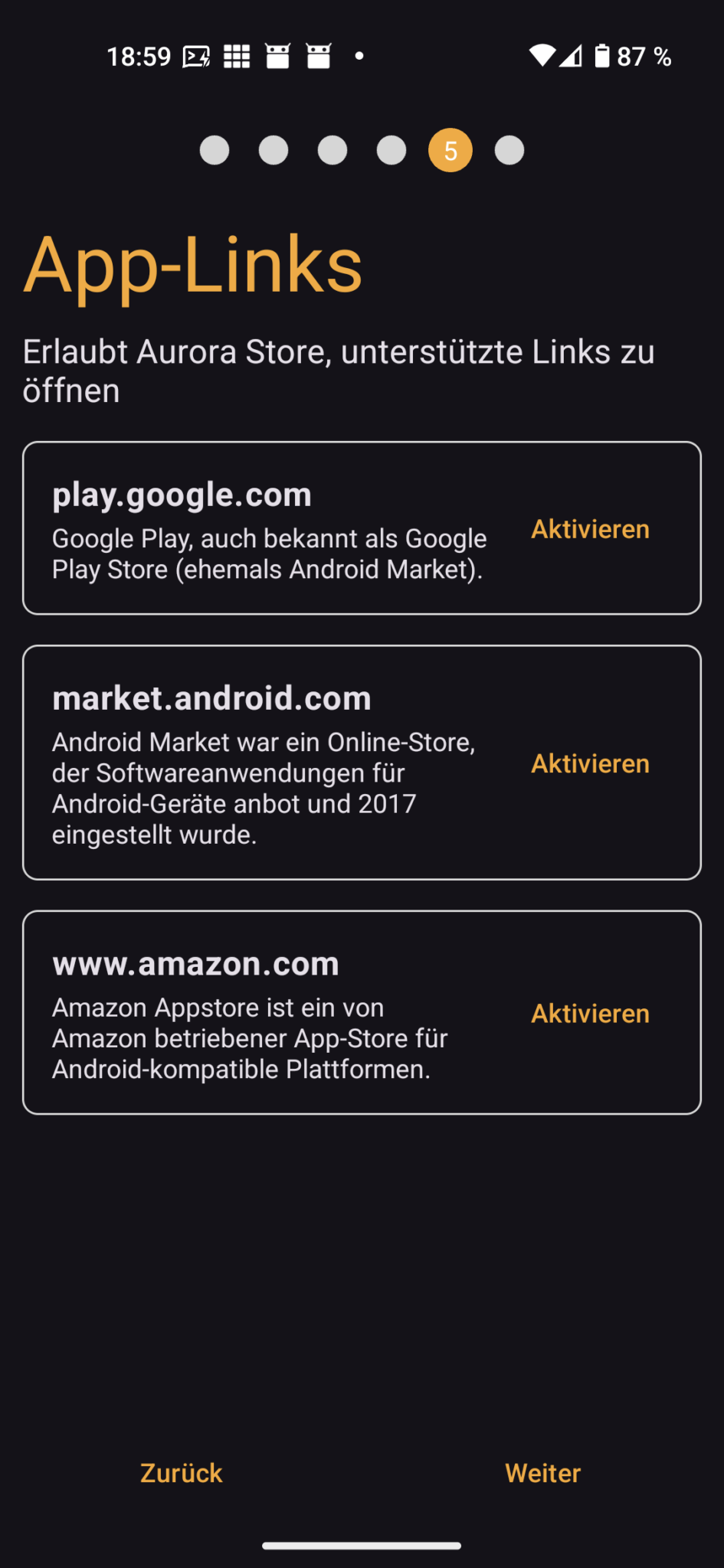Enable app links for www.amazon.com
The width and height of the screenshot is (724, 1568).
589,1013
